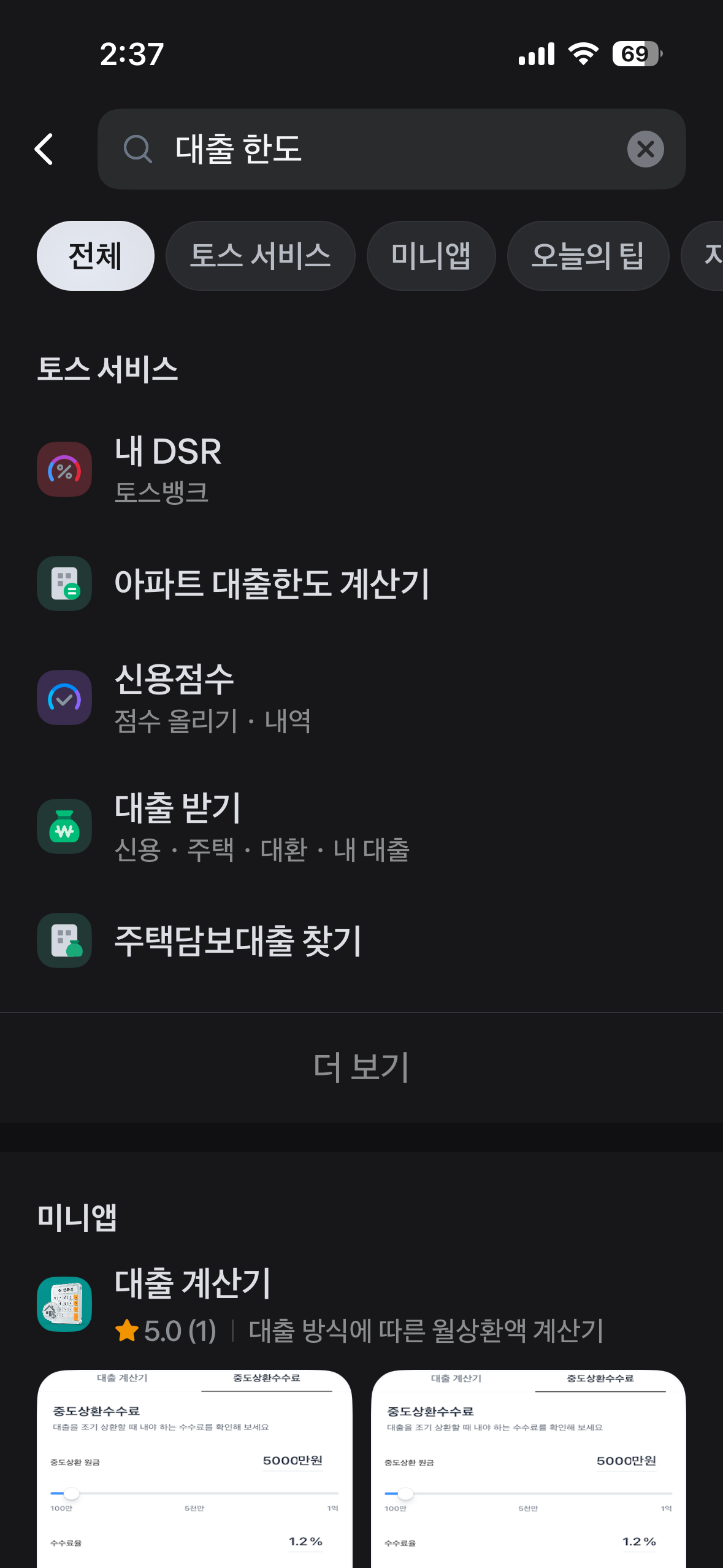The height and width of the screenshot is (1568, 723).
Task: Switch to the 오늘의 팁 chip
Action: click(587, 256)
